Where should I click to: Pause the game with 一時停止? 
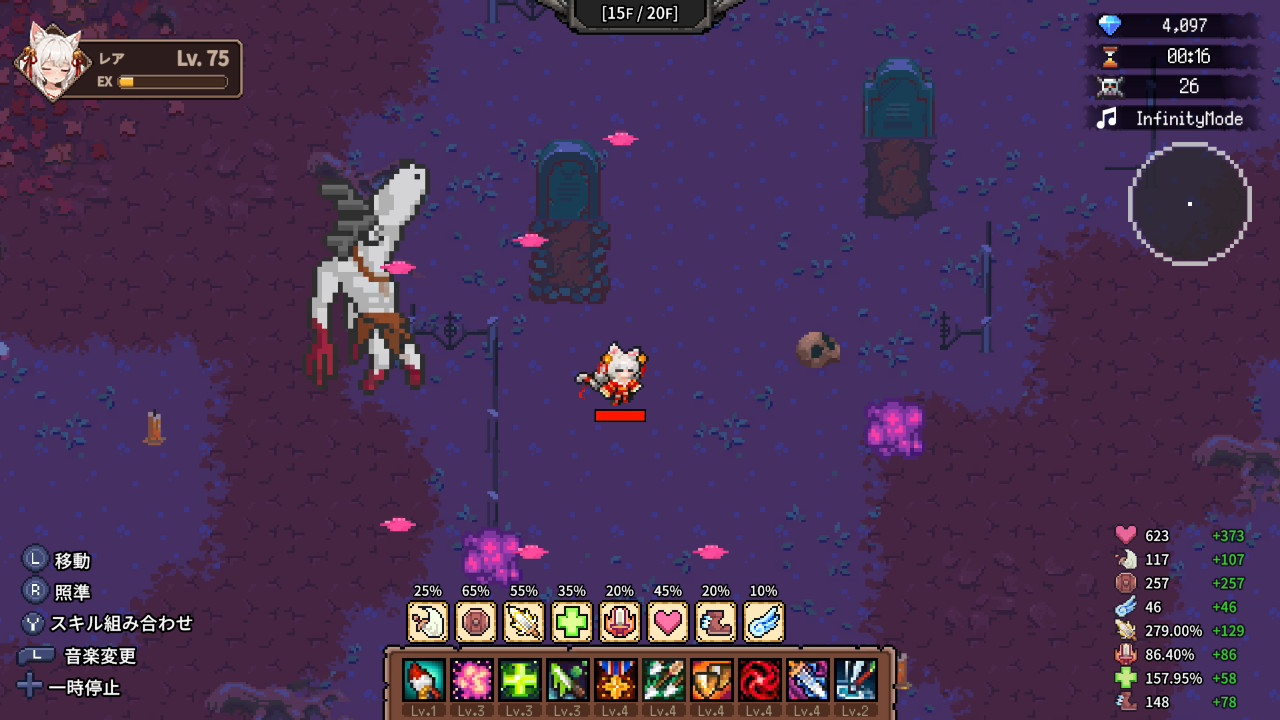coord(83,688)
